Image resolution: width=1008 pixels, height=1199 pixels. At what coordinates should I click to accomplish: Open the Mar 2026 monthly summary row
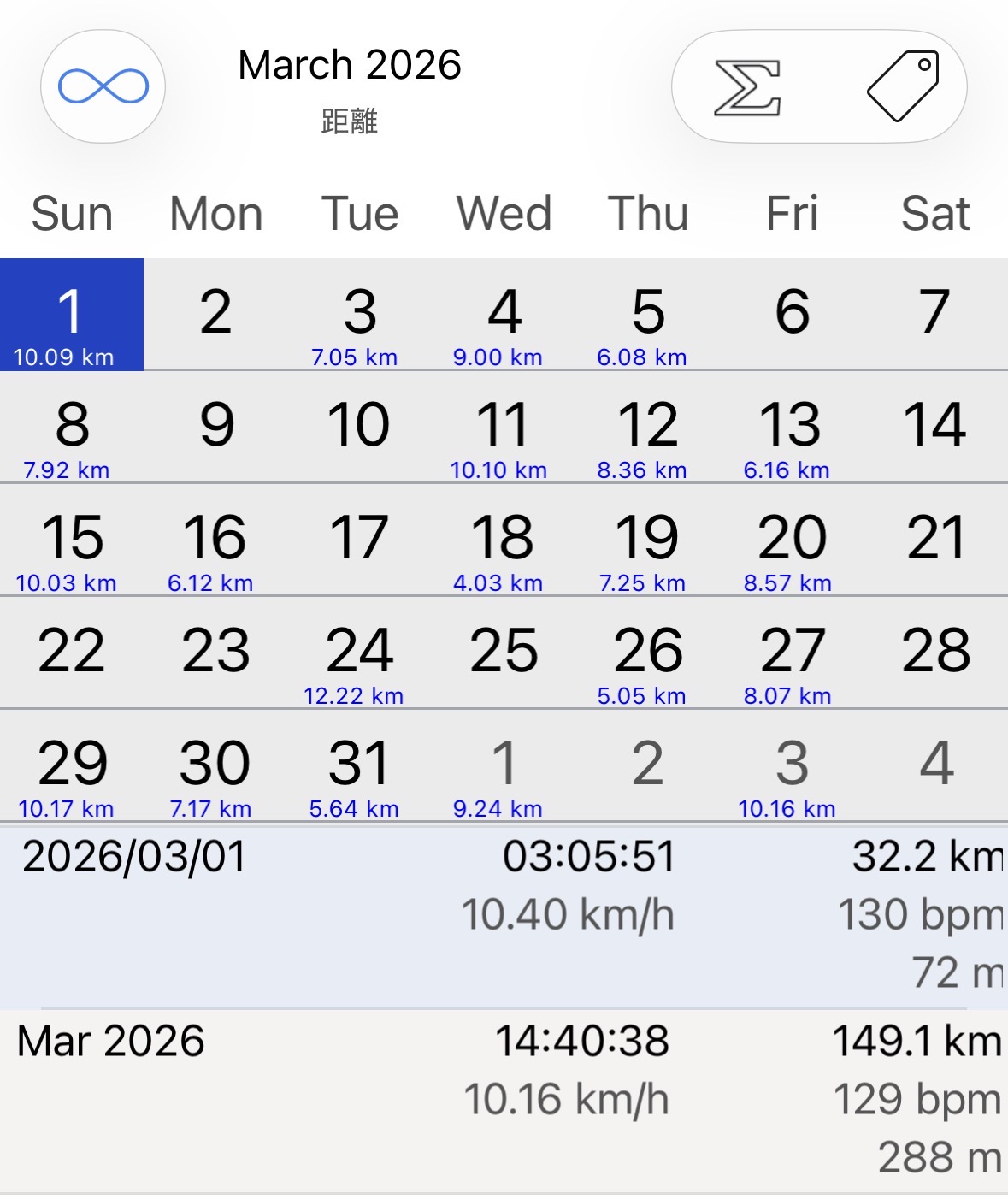coord(504,1099)
